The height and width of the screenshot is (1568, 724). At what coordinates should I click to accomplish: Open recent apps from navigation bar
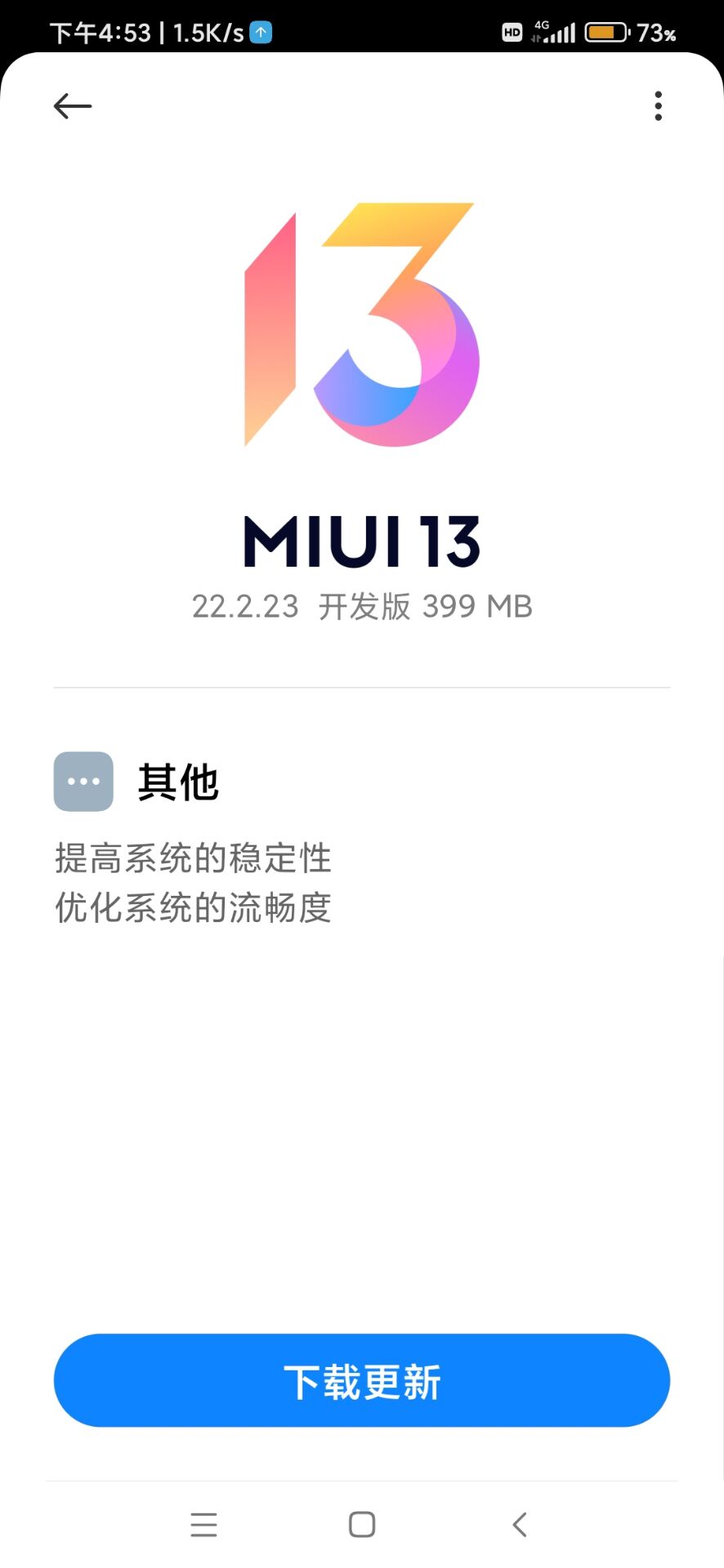click(x=203, y=1525)
